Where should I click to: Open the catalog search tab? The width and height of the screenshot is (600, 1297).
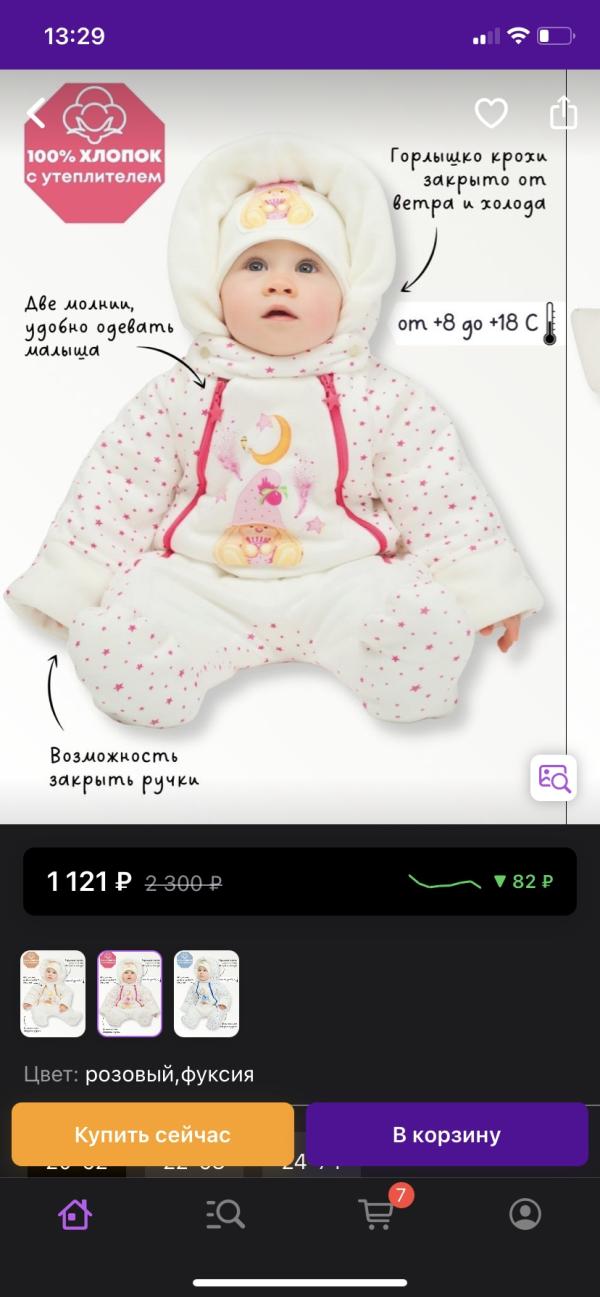pos(225,1214)
